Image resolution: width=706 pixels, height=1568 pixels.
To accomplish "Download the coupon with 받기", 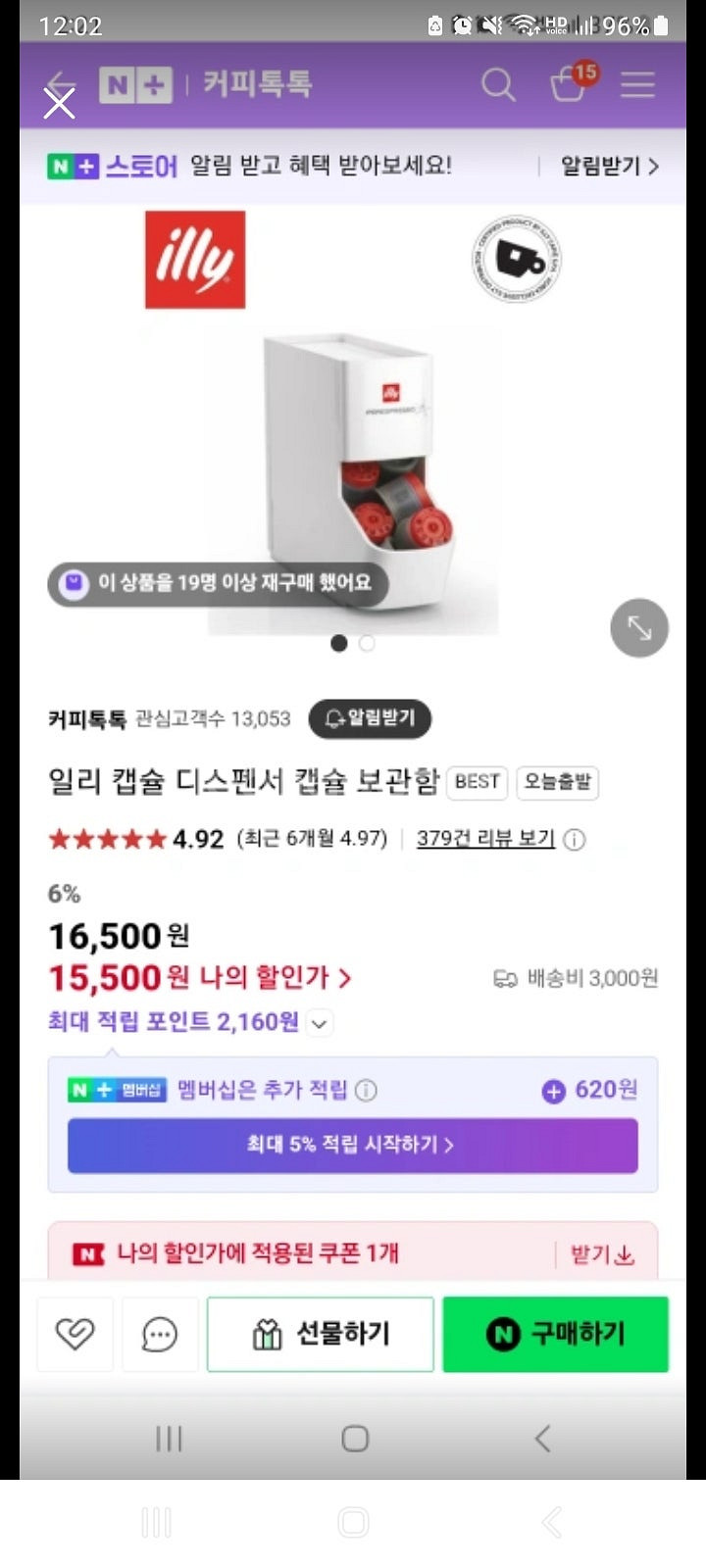I will [x=602, y=1254].
